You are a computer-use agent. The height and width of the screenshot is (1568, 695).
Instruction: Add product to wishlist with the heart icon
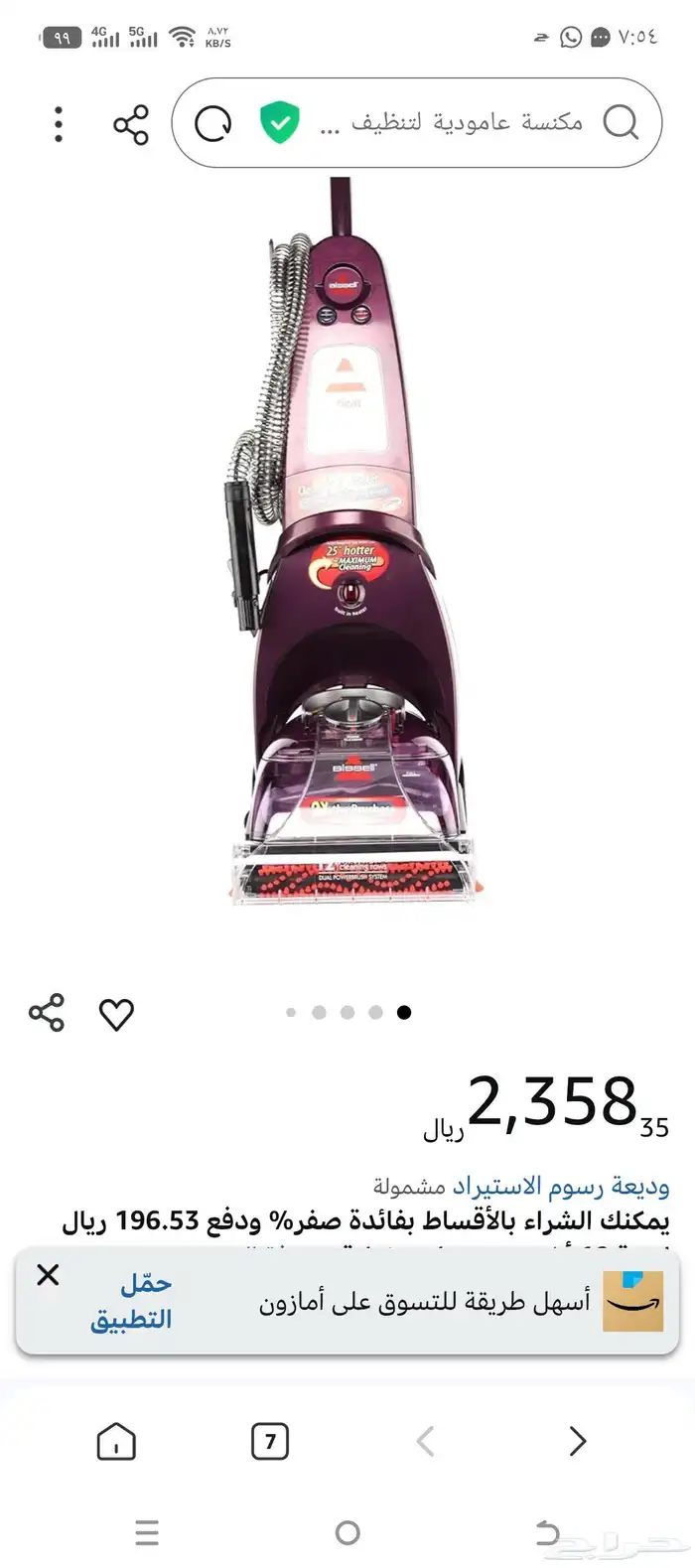coord(116,1014)
